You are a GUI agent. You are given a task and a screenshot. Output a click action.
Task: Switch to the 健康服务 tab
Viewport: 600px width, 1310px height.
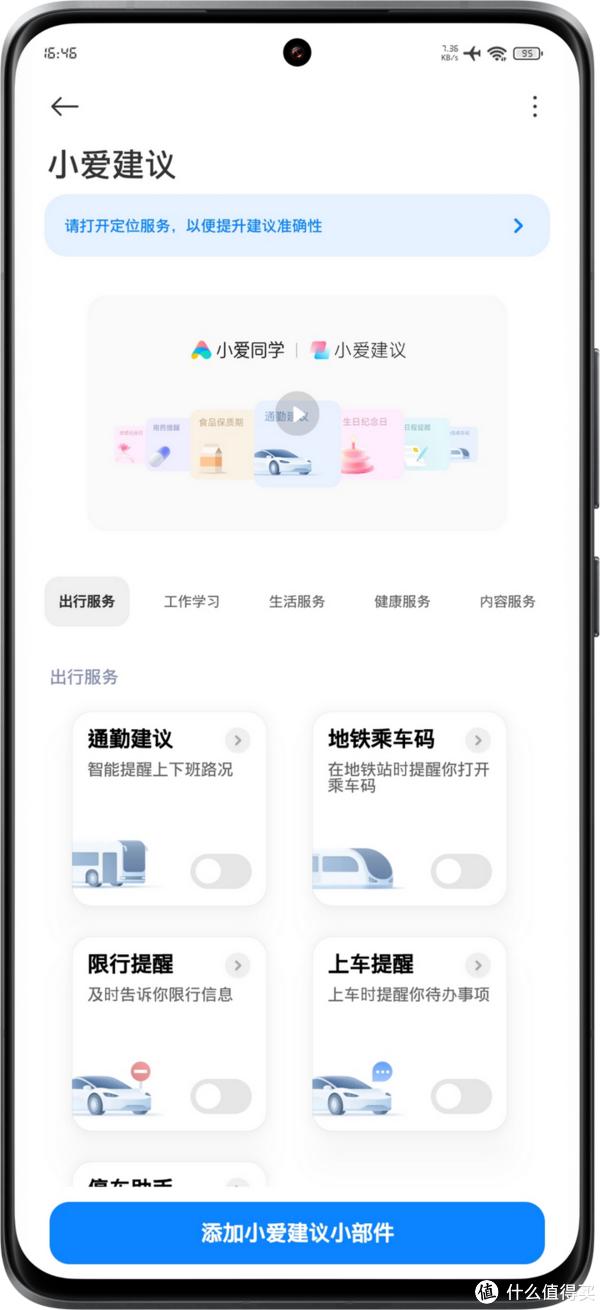coord(402,602)
